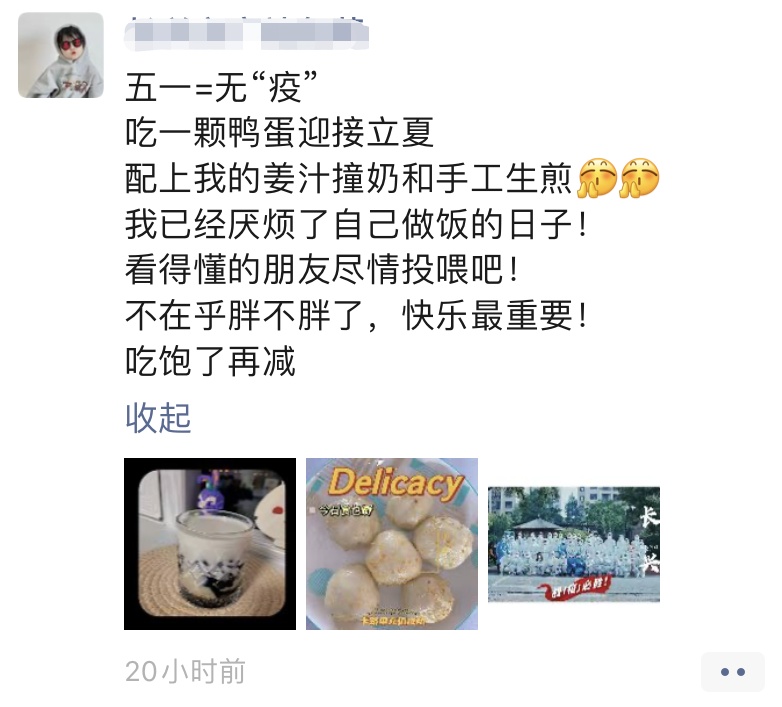View the group photo in protective suits
The image size is (782, 707).
[574, 544]
